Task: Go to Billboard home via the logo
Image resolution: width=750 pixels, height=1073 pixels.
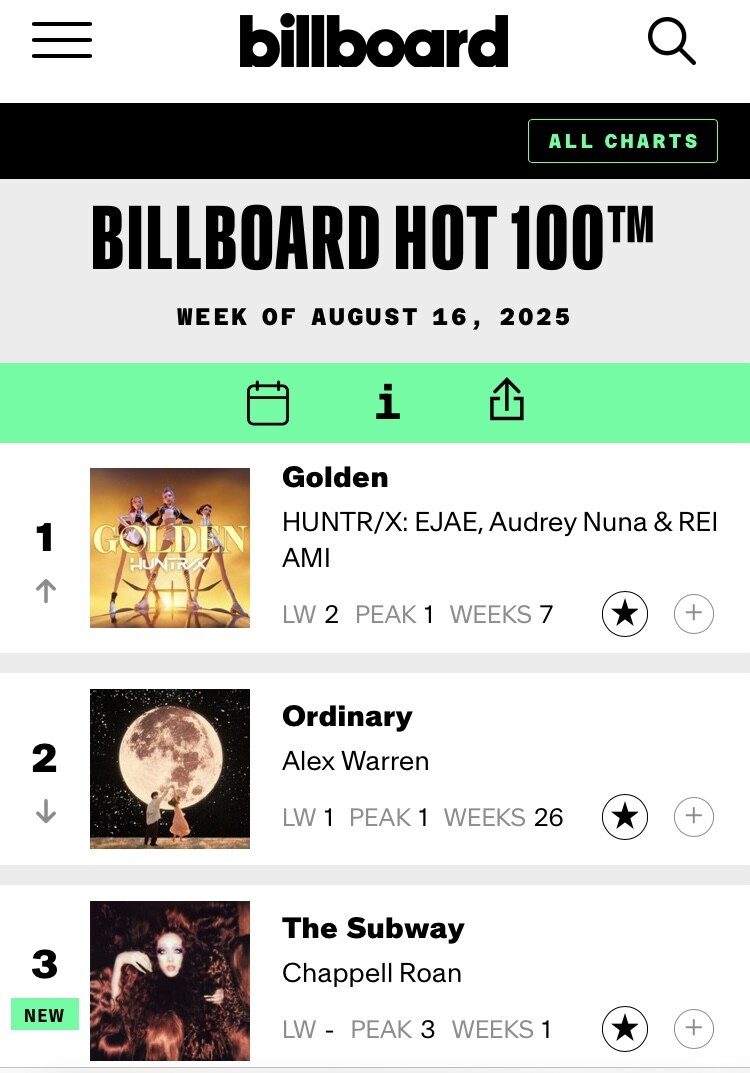Action: [373, 42]
